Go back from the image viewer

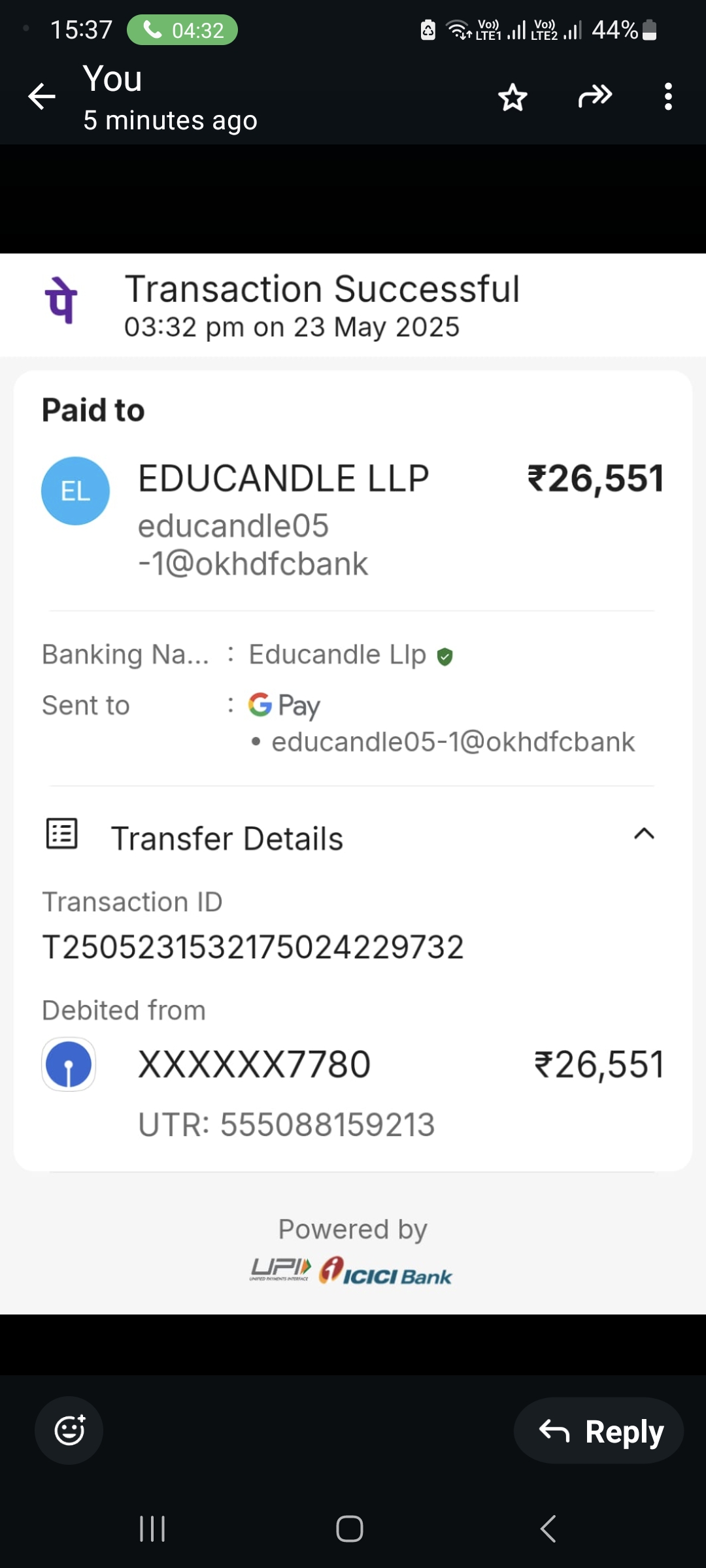(42, 97)
